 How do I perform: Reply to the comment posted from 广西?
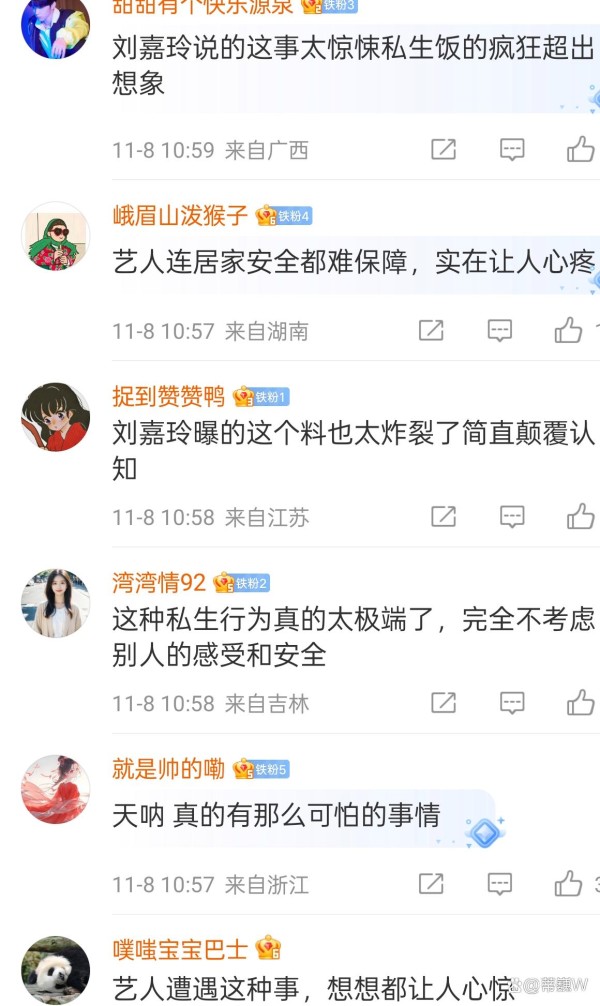tap(512, 150)
